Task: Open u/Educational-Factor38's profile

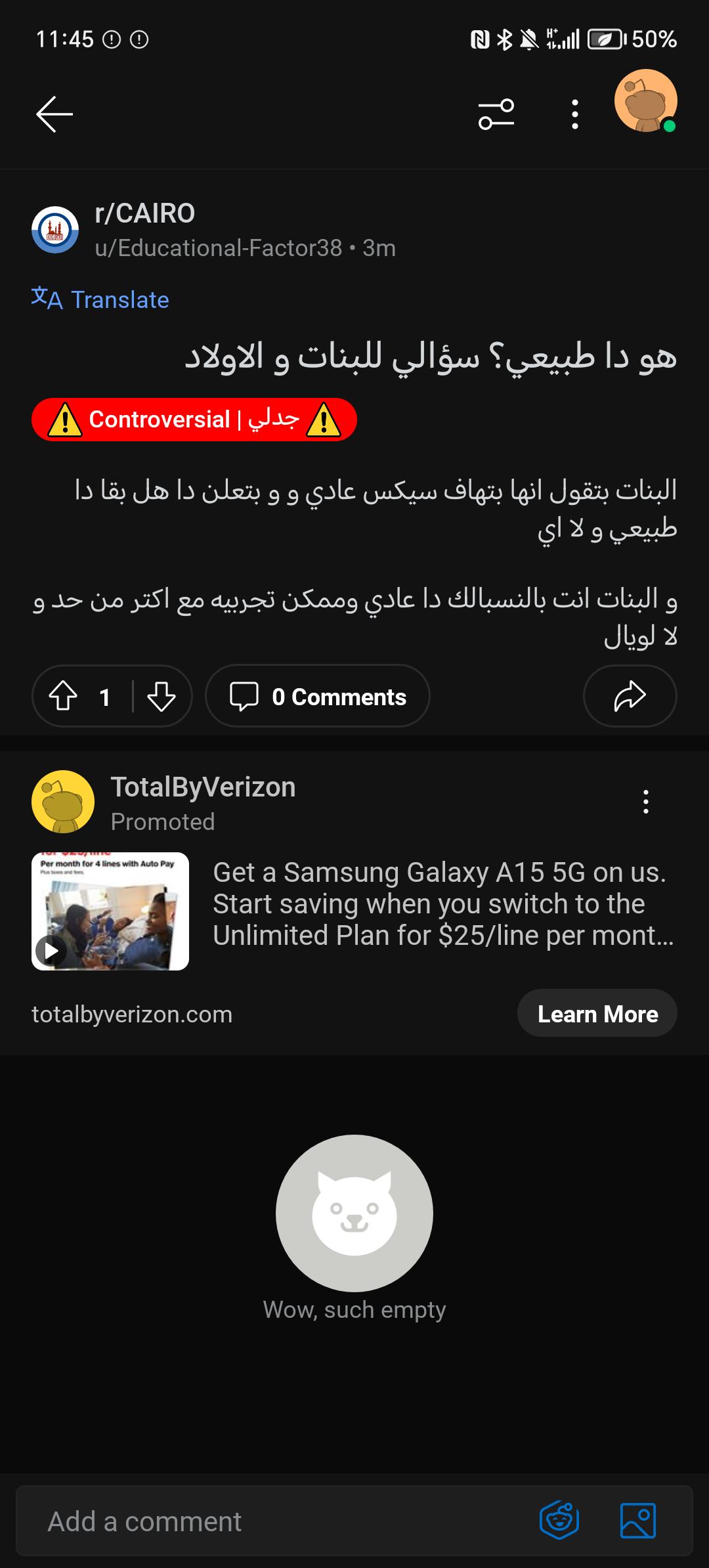Action: pos(218,248)
